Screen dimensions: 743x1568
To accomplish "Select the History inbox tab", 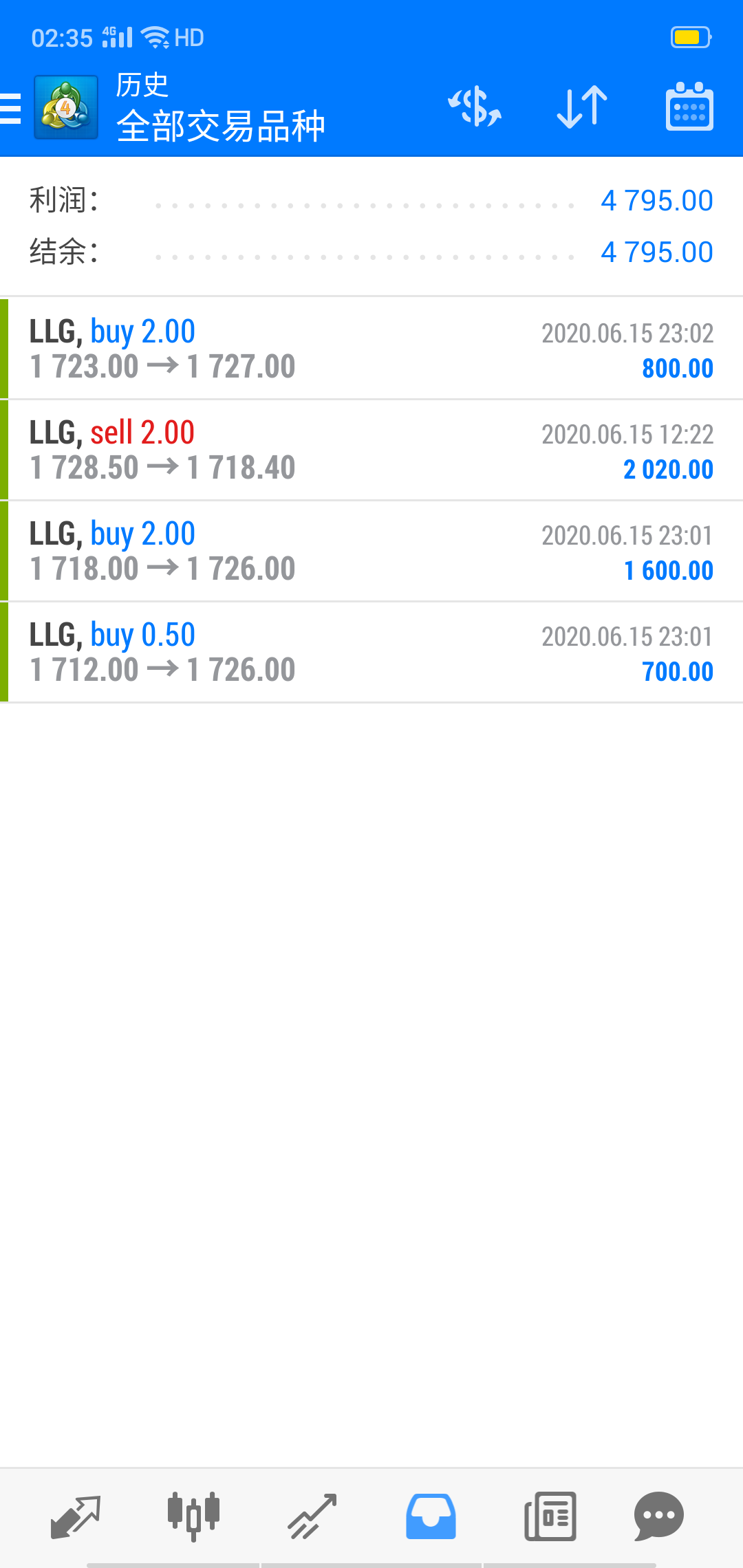I will tap(431, 1516).
